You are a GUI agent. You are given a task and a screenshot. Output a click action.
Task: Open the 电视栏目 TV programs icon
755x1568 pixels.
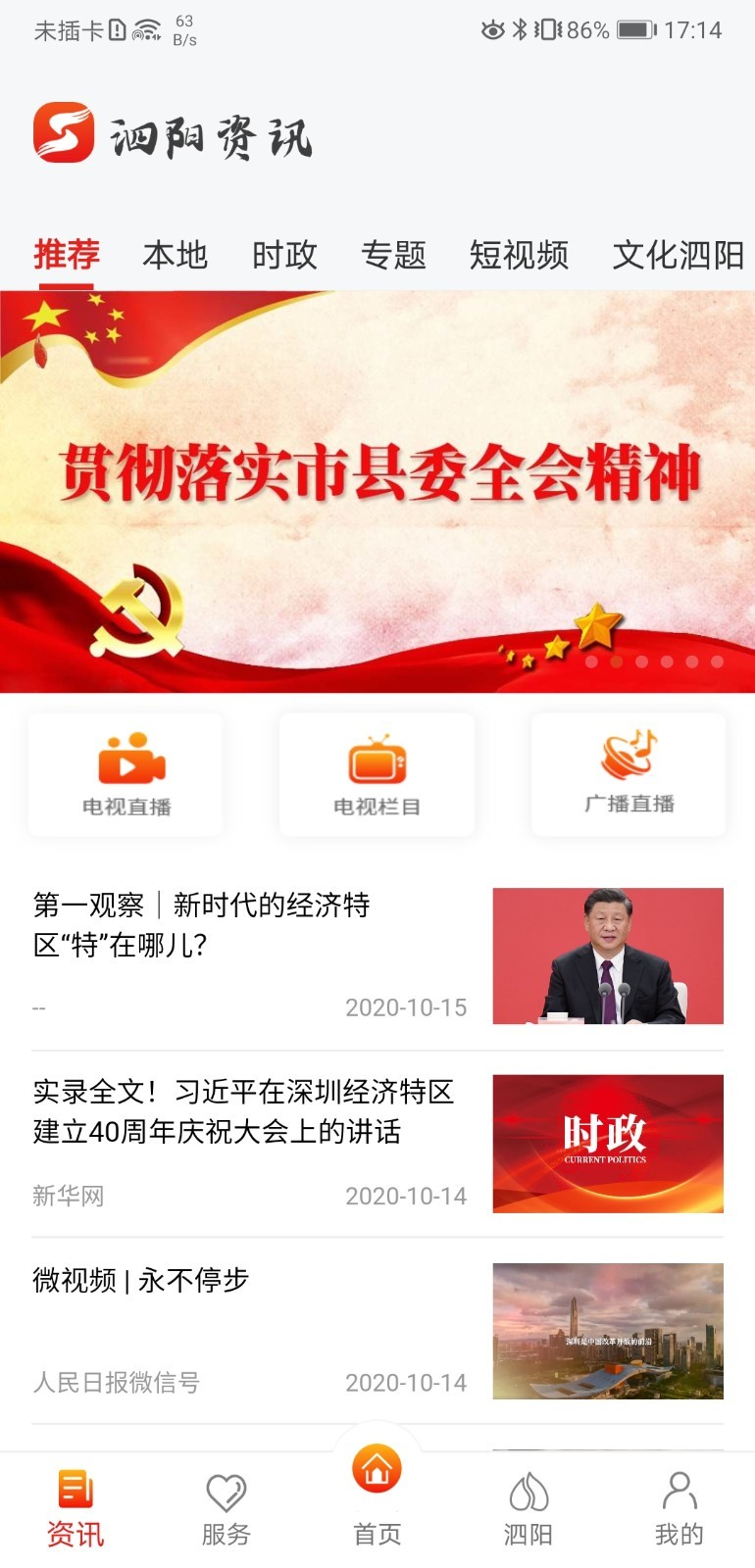377,774
